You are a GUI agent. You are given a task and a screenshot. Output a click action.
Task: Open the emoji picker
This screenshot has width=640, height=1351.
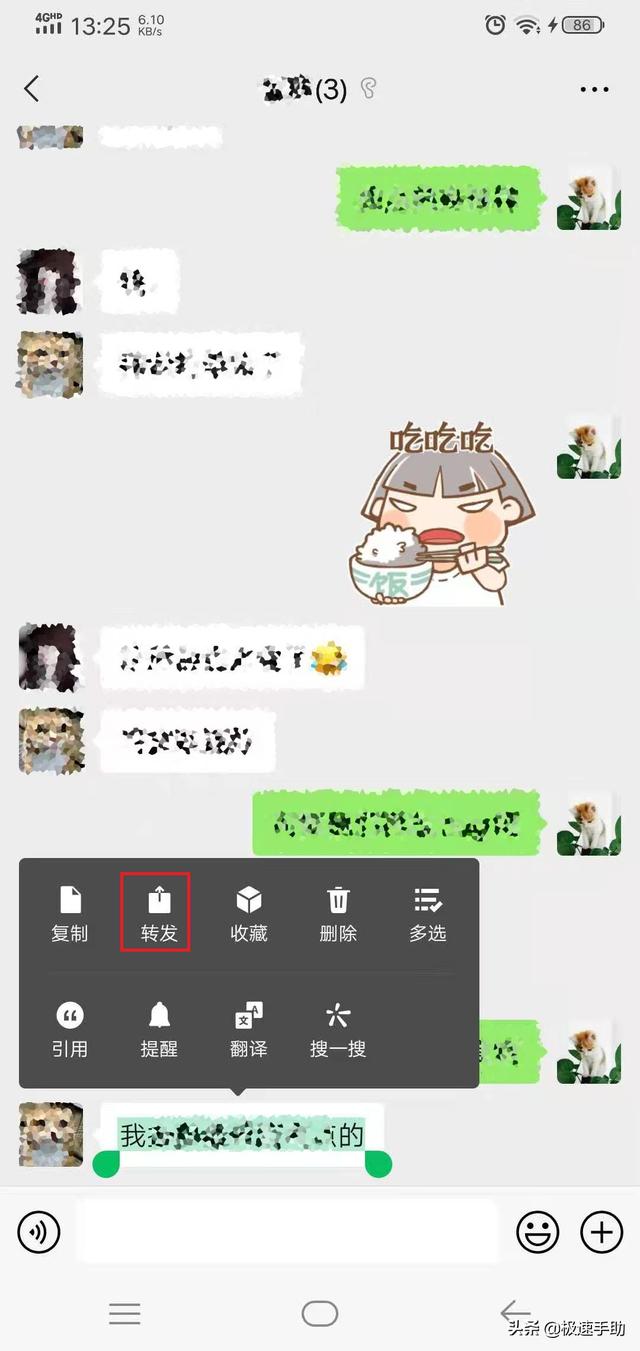click(537, 1232)
